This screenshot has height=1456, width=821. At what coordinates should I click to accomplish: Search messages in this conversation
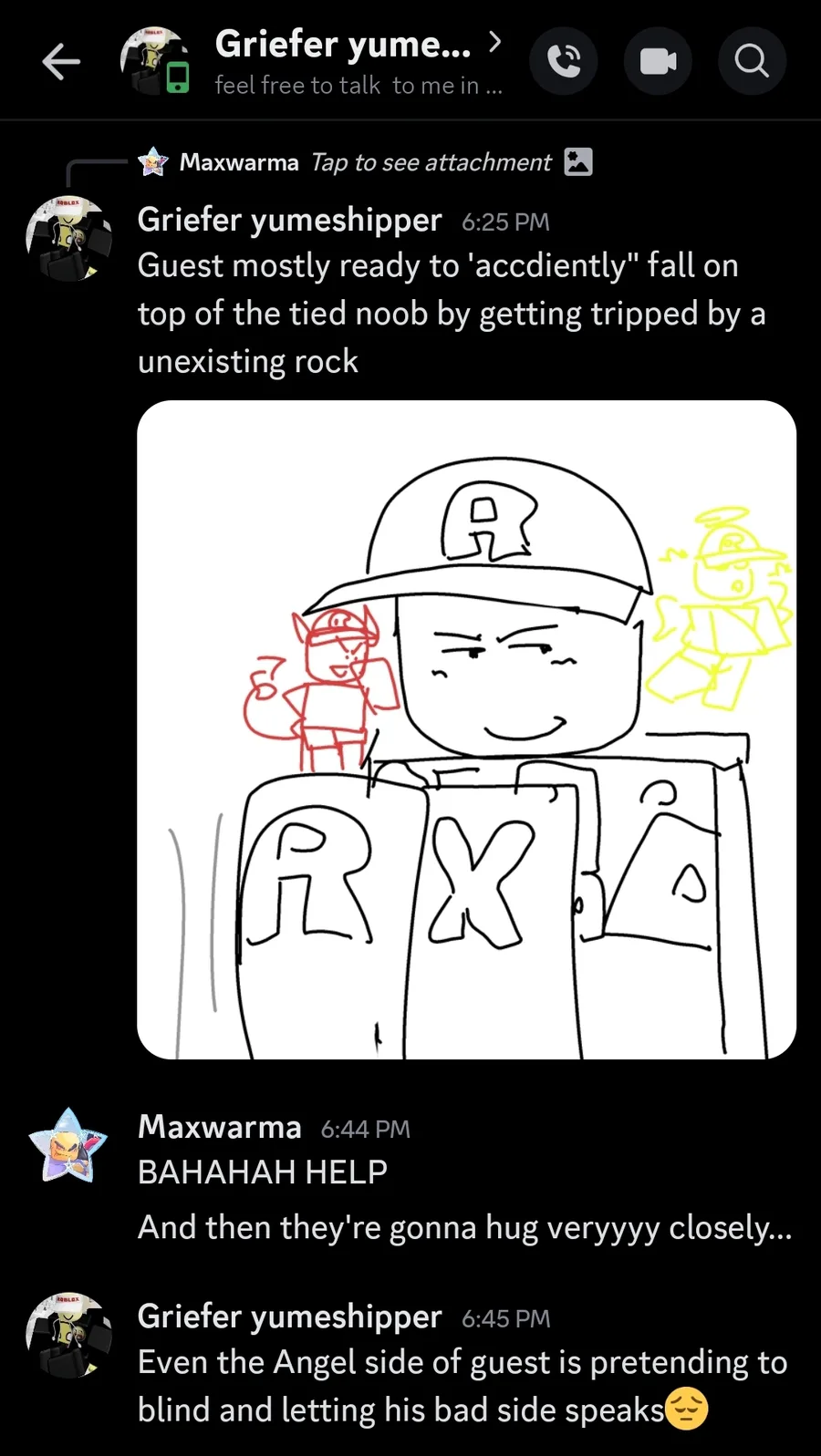pos(752,61)
